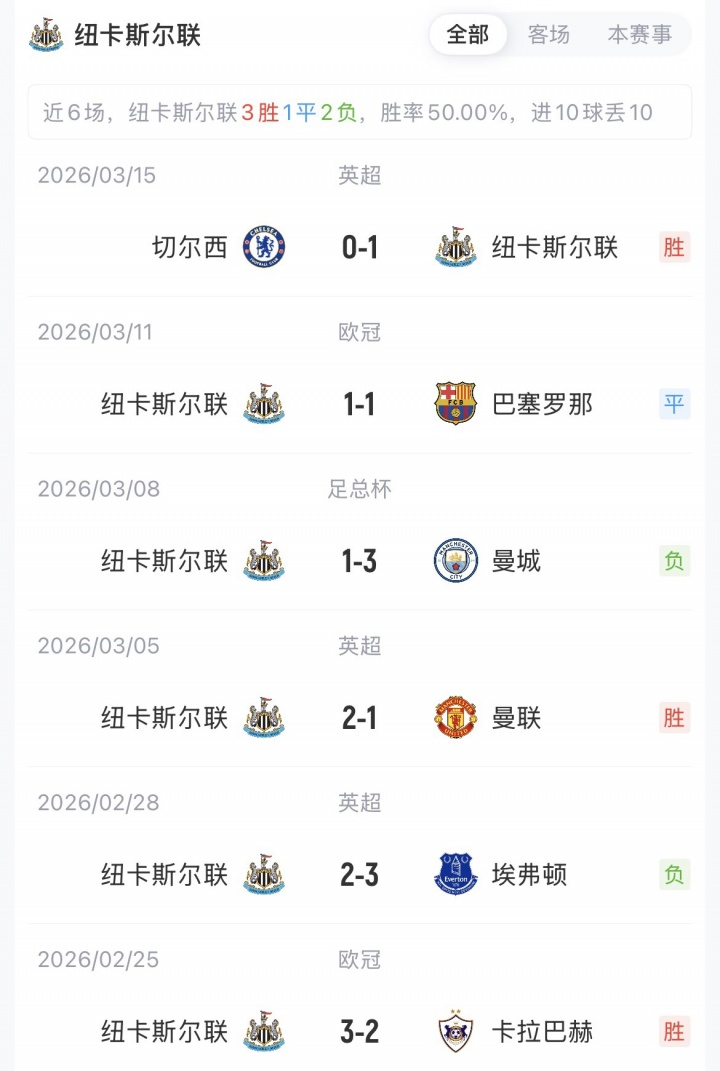The image size is (720, 1071).
Task: Open the 2-1 match against 曼联
Action: (x=360, y=718)
